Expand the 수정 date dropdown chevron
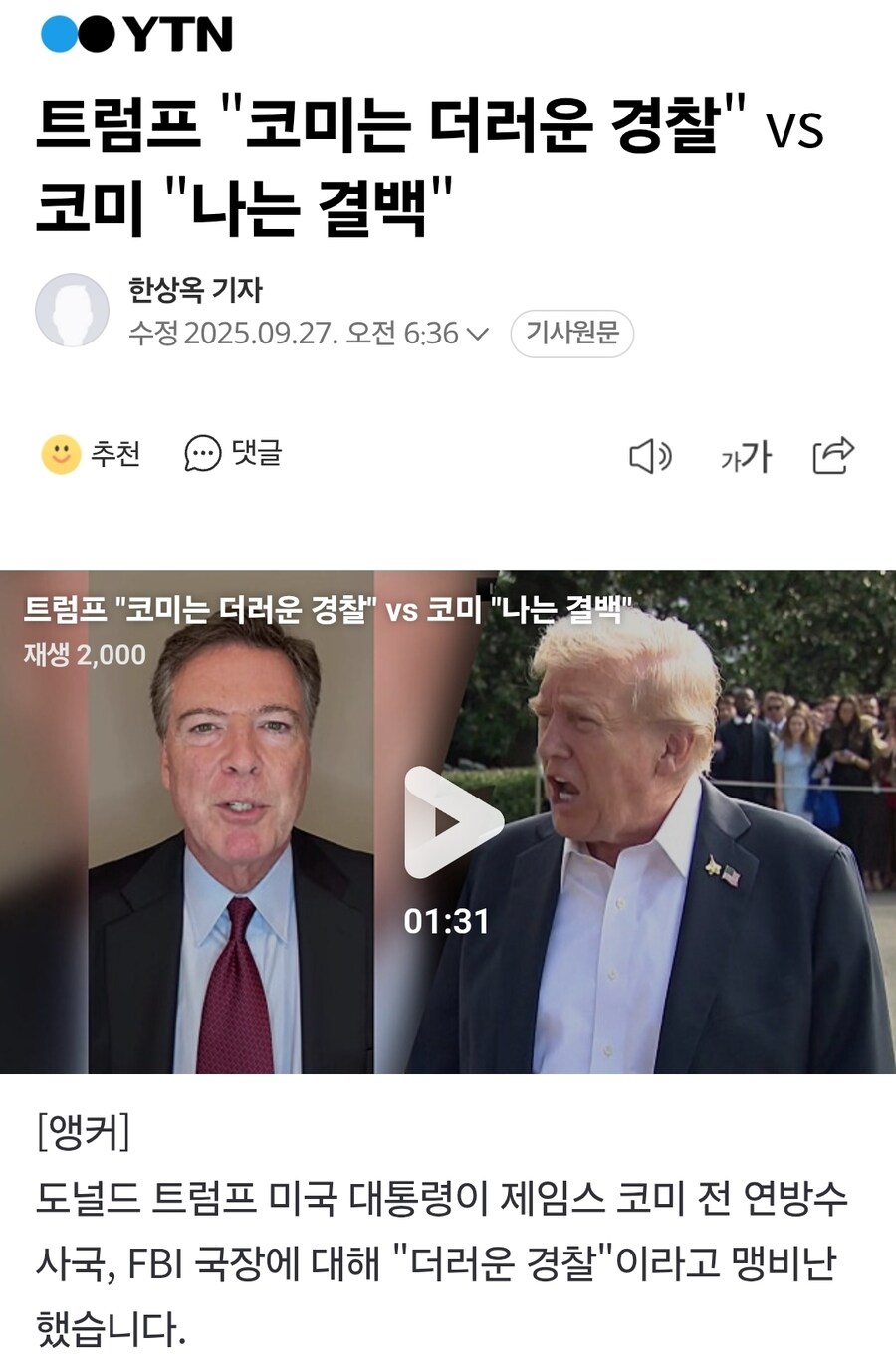 [478, 334]
